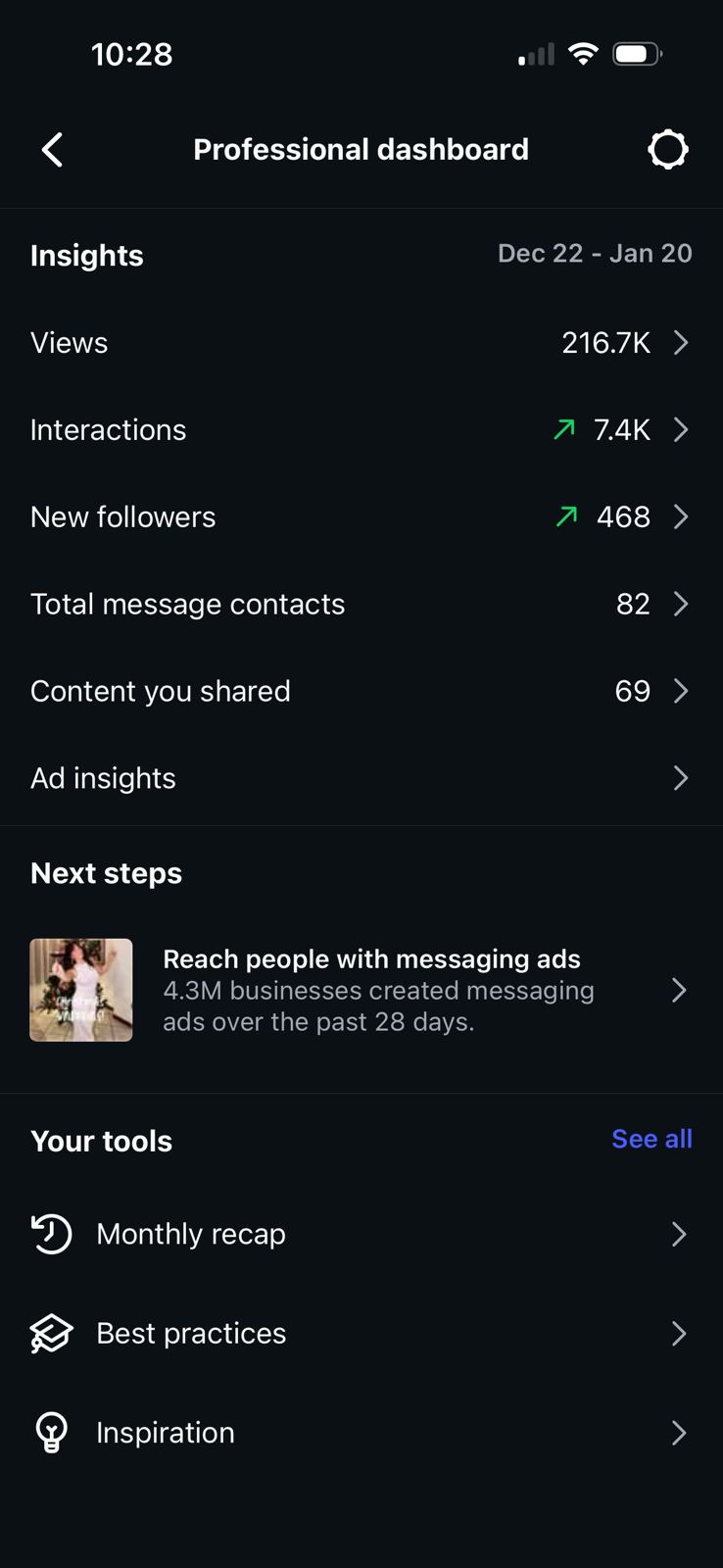The width and height of the screenshot is (723, 1568).
Task: Open the Views insights row
Action: [361, 343]
